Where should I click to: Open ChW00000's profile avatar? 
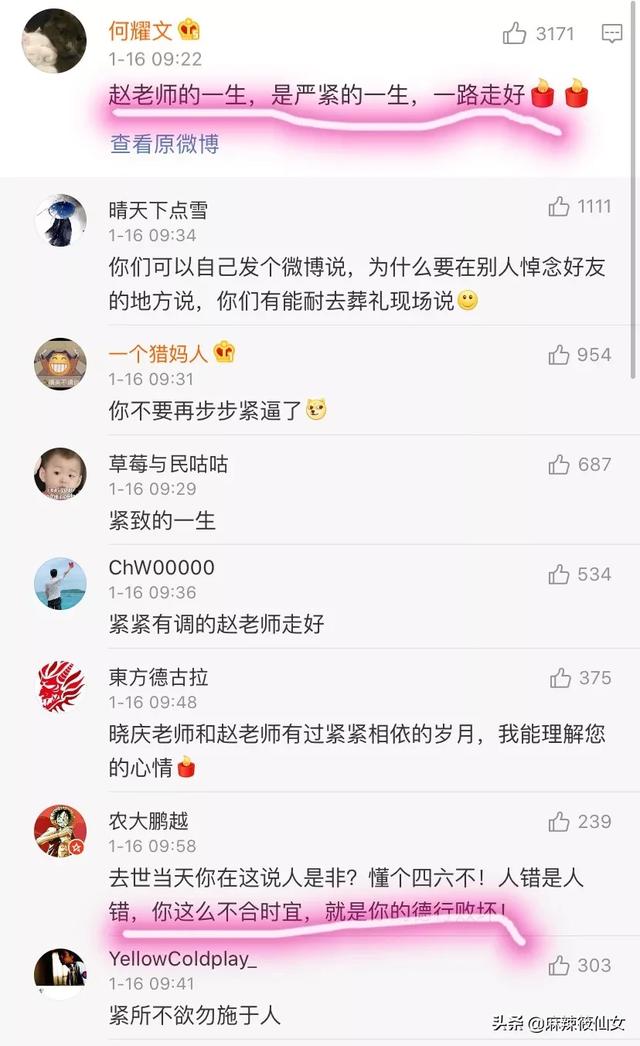point(60,583)
